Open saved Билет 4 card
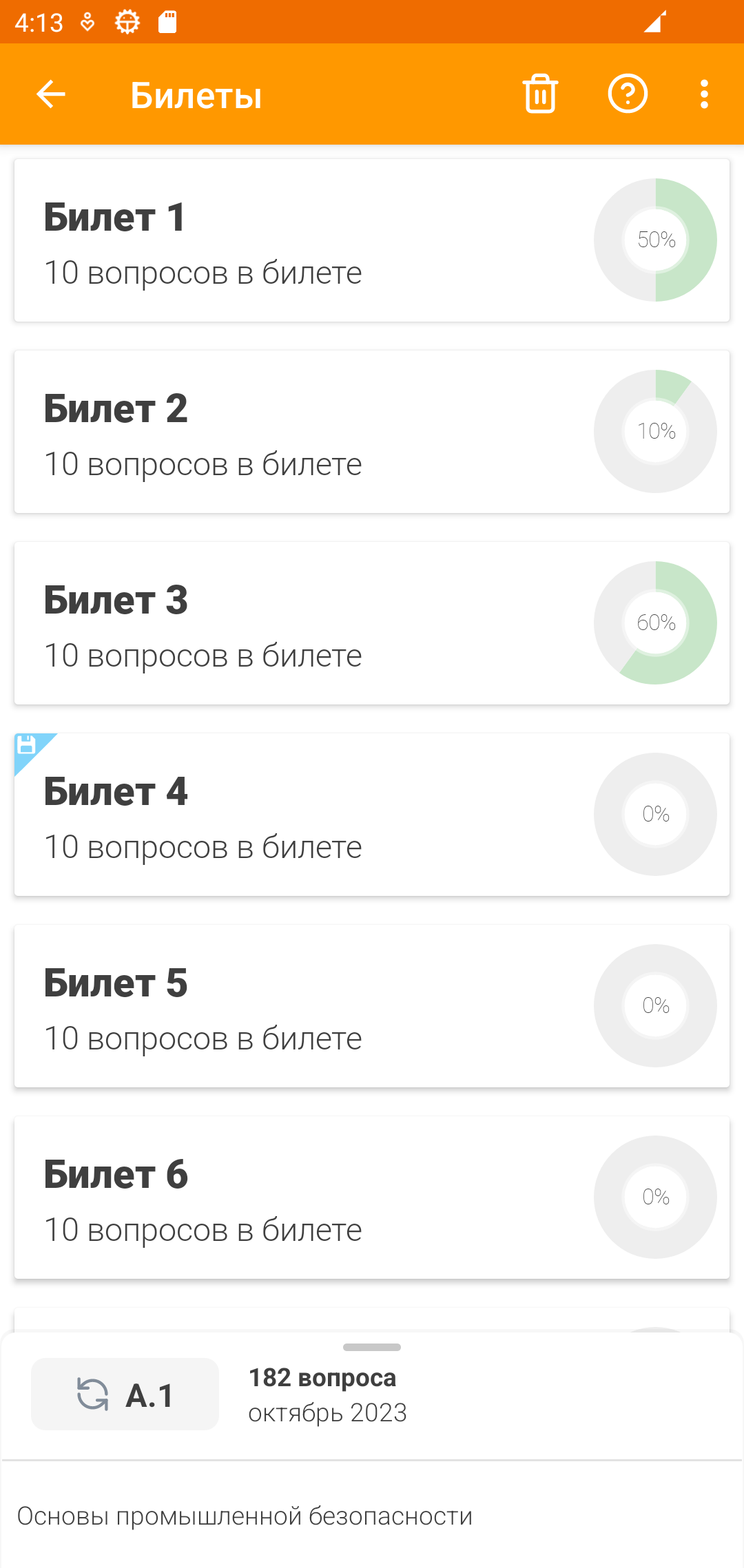This screenshot has width=744, height=1568. click(372, 815)
